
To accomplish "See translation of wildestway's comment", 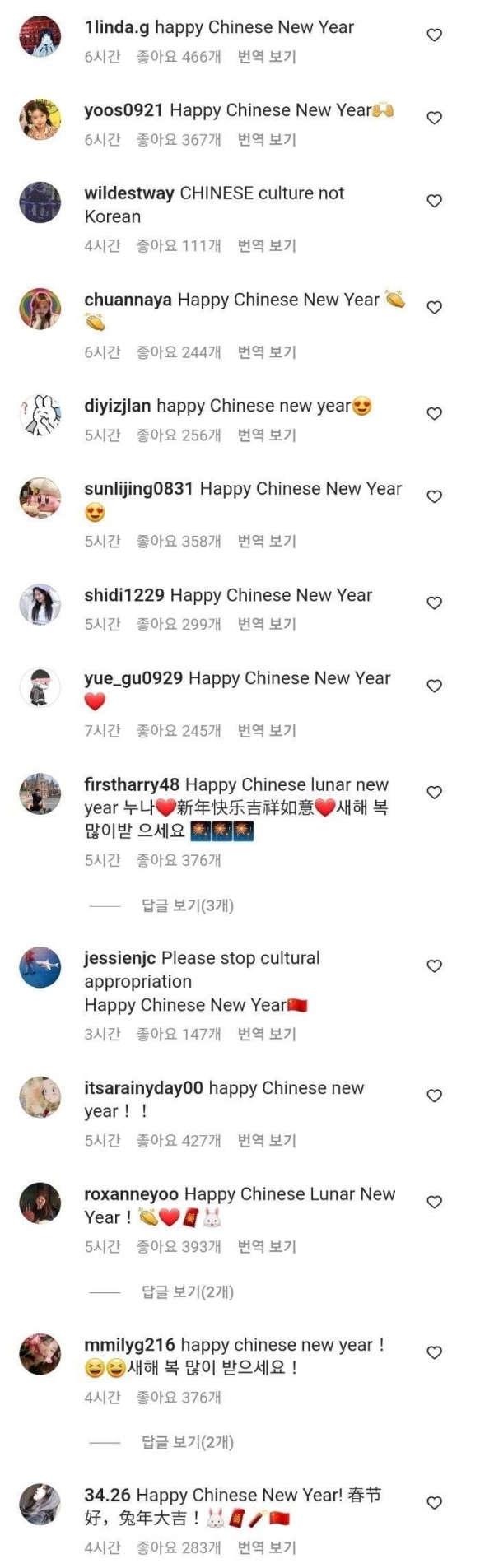I will 267,245.
